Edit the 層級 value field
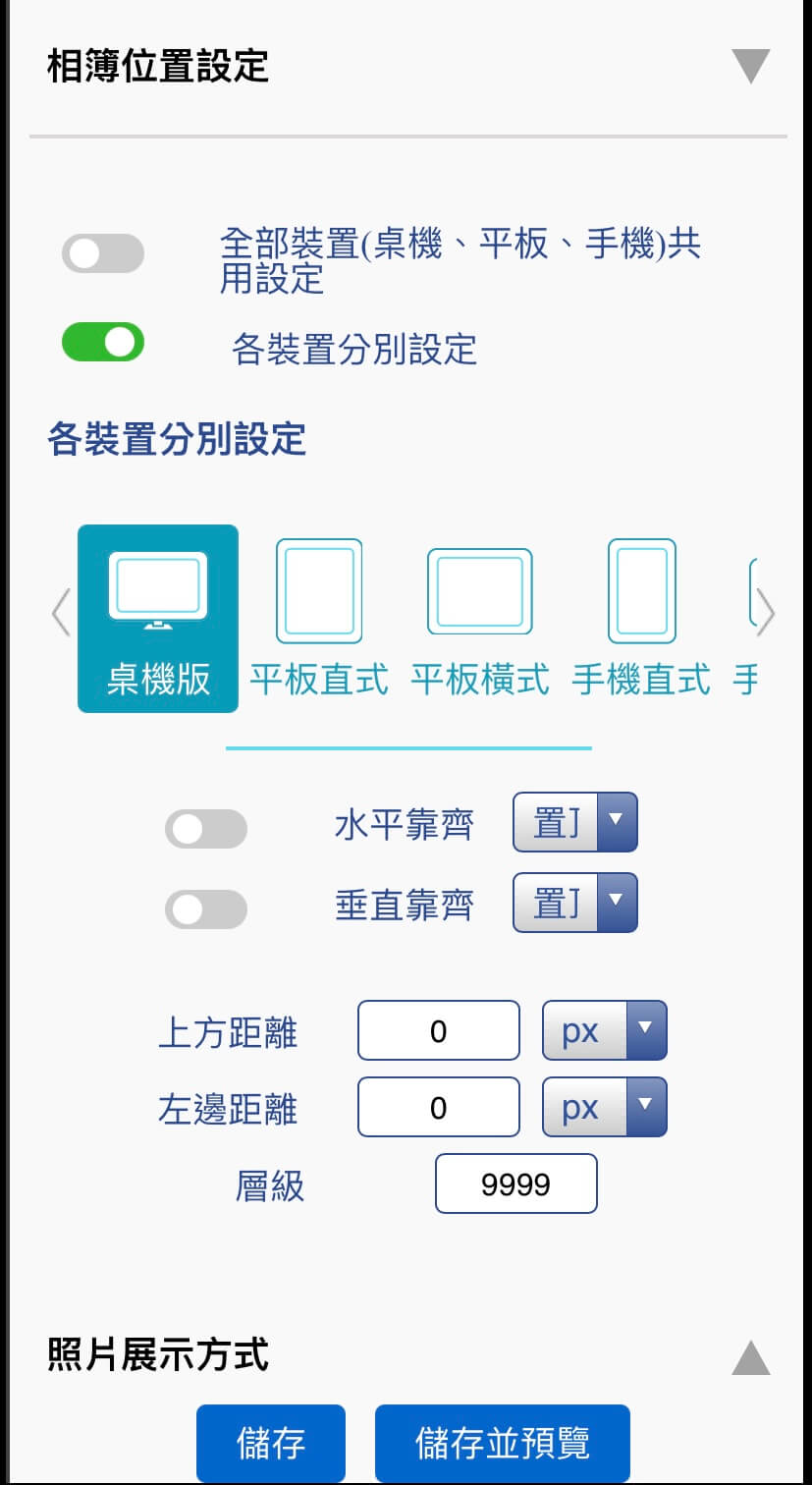This screenshot has height=1485, width=812. (x=516, y=1184)
